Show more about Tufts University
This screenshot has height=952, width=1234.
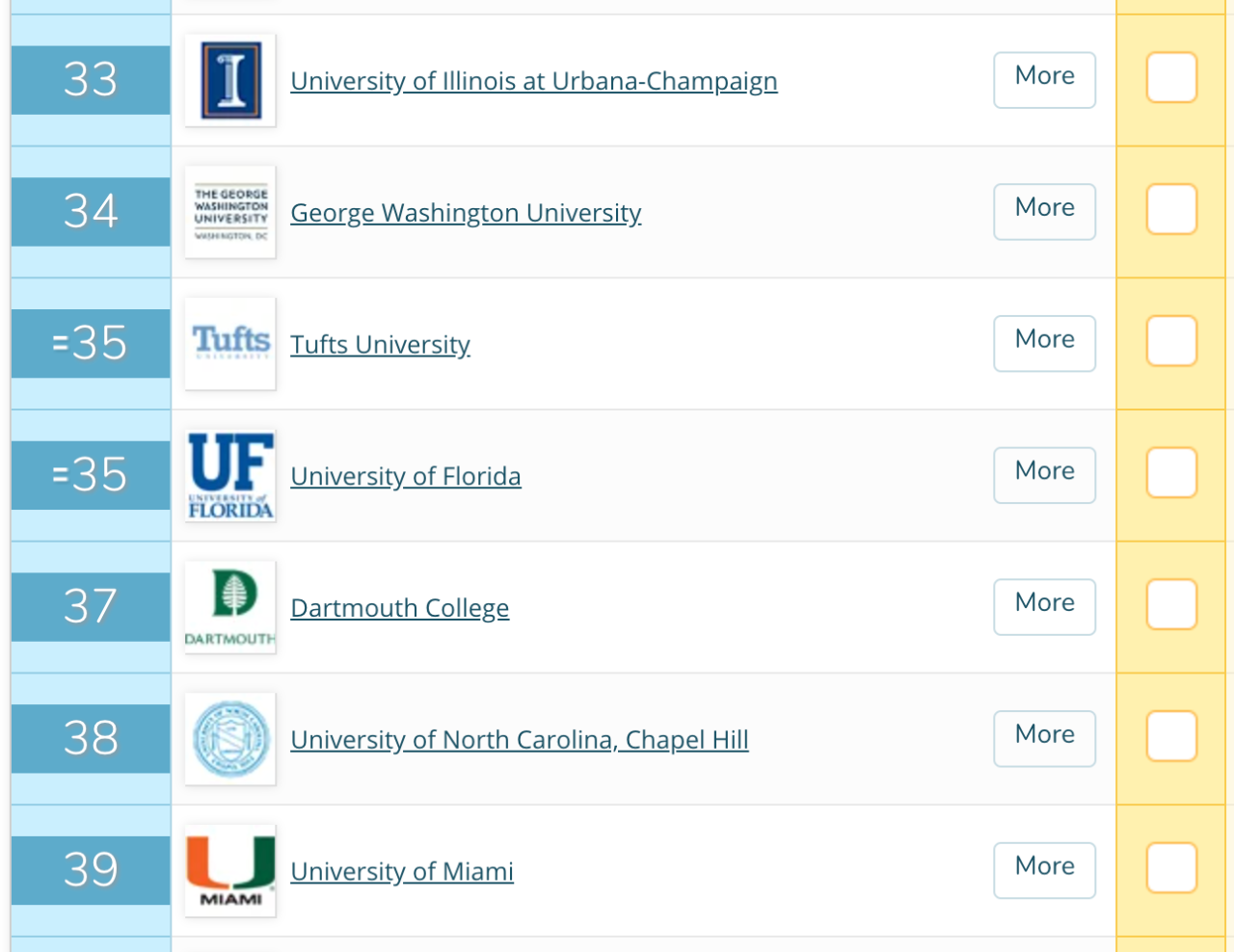(x=1044, y=343)
